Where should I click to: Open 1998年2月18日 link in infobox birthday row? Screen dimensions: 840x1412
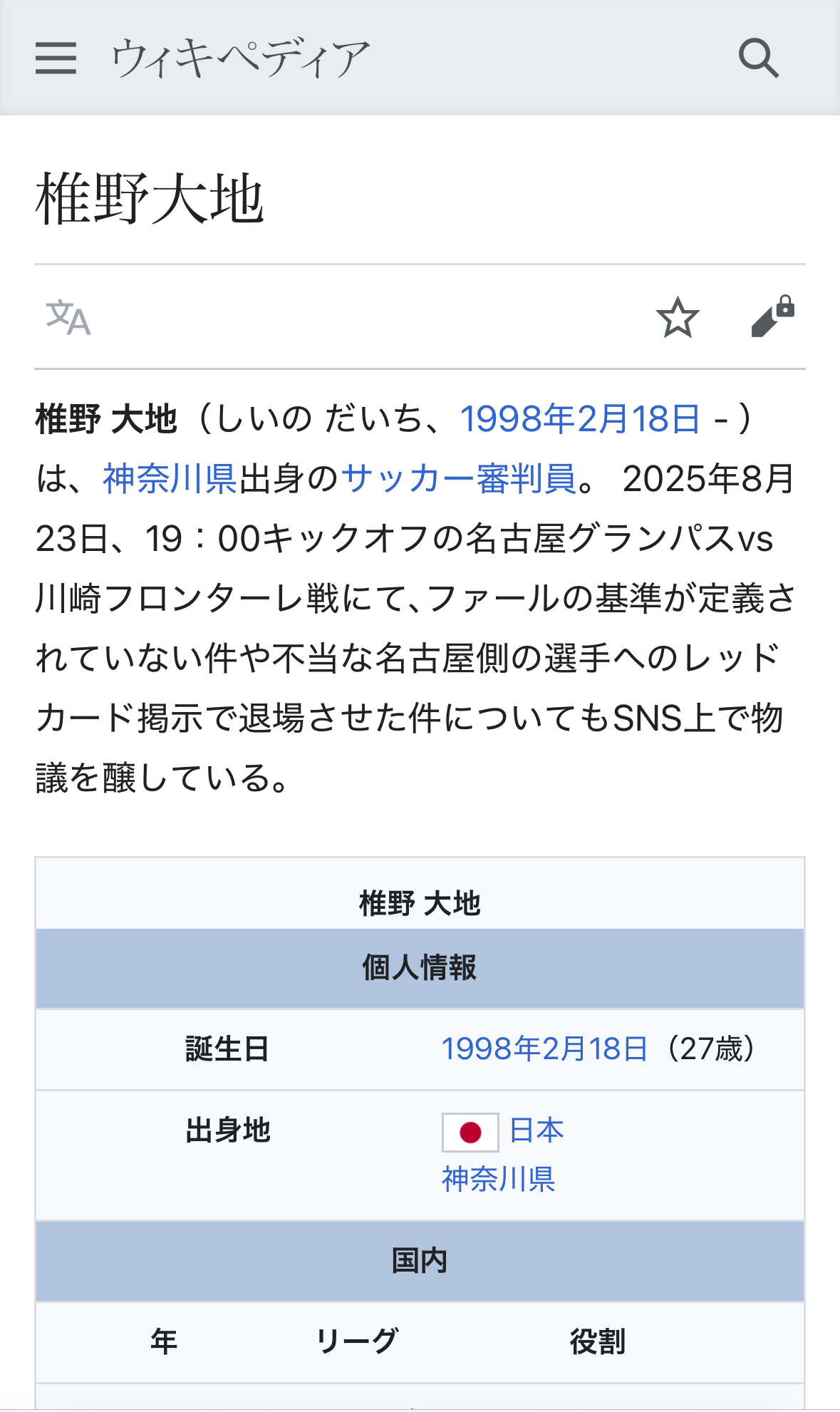tap(544, 1049)
